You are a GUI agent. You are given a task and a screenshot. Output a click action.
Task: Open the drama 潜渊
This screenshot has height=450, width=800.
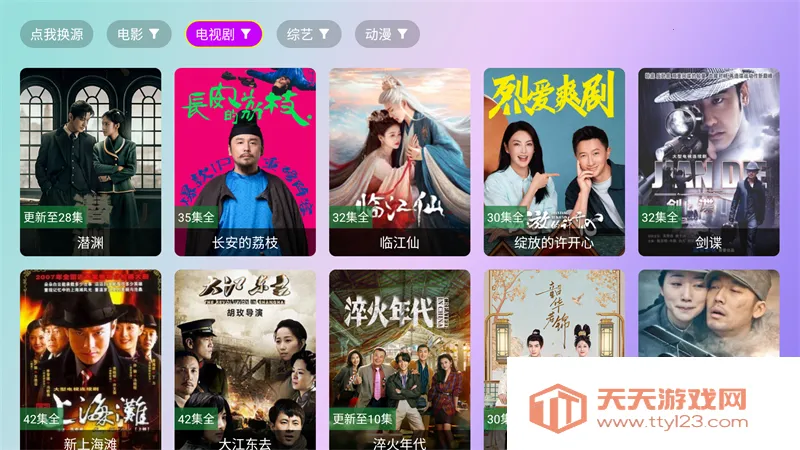(x=90, y=160)
